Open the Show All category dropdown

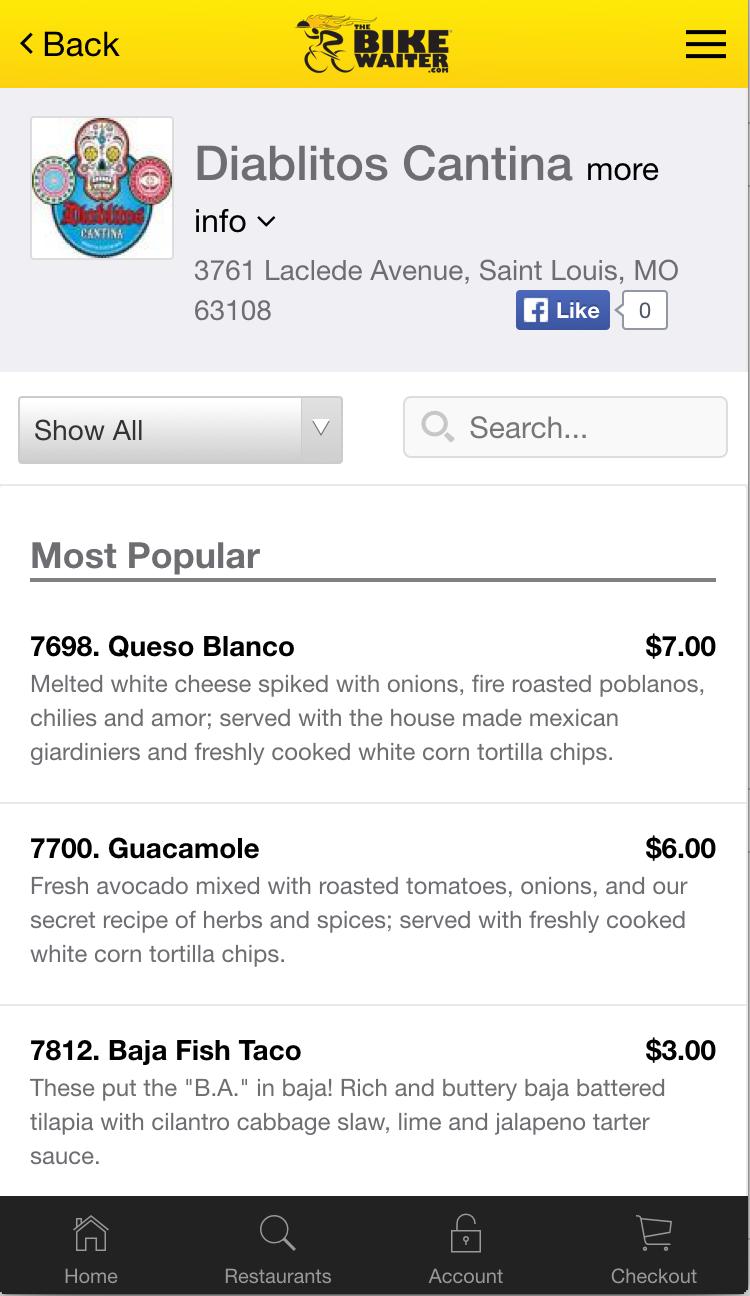click(x=180, y=430)
